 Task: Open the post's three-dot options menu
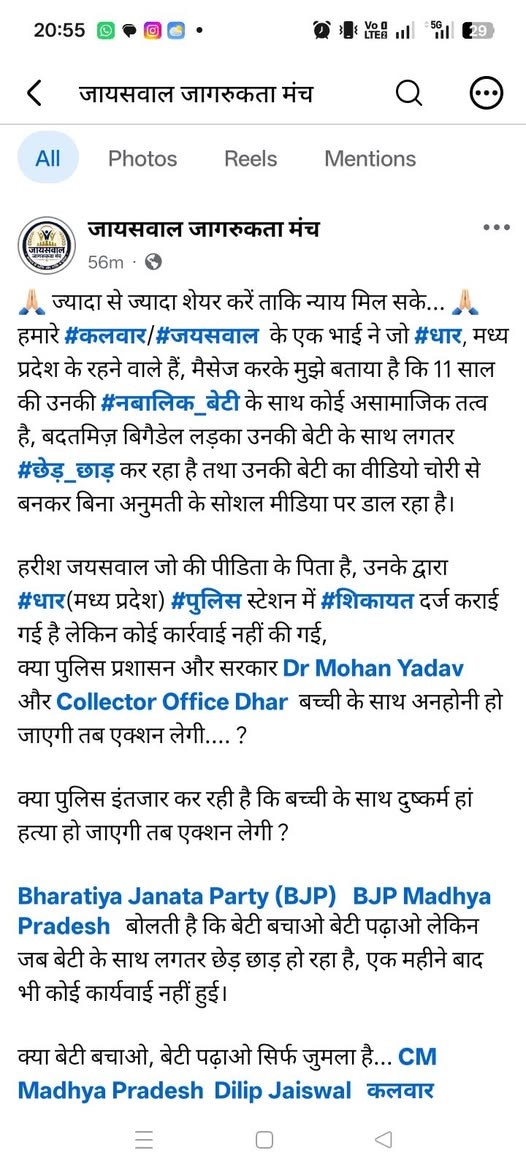click(496, 227)
